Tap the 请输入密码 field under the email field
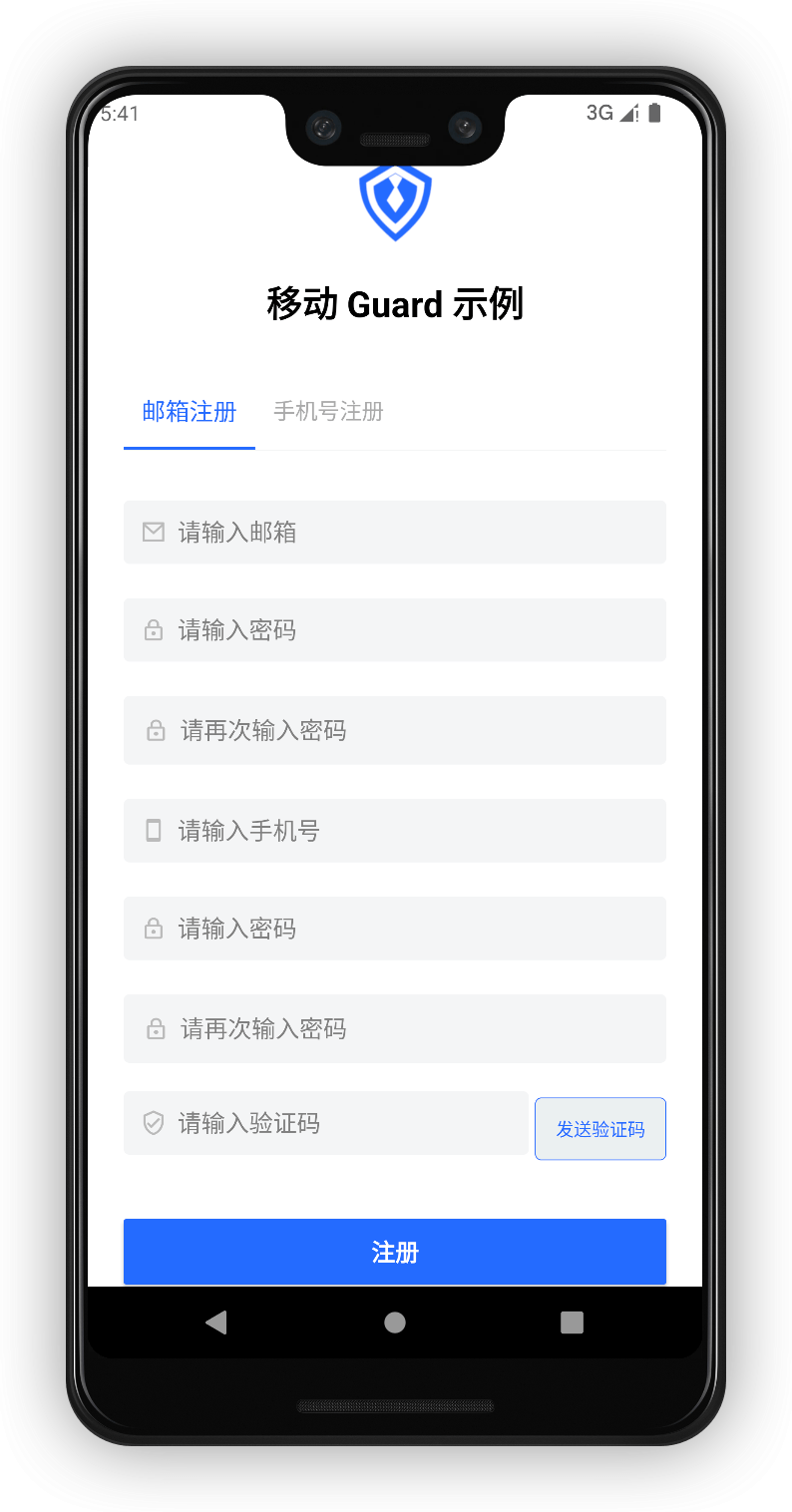792x1512 pixels. pyautogui.click(x=394, y=629)
